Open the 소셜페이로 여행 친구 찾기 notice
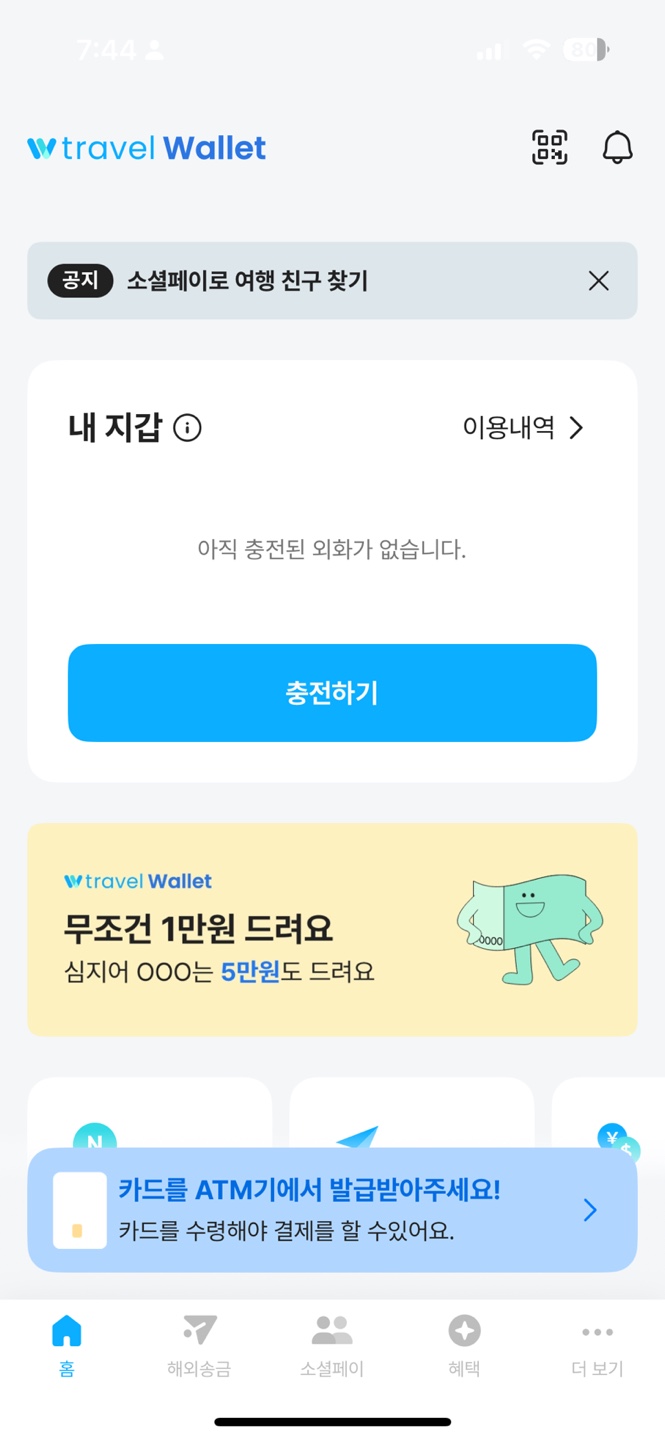 pyautogui.click(x=247, y=281)
